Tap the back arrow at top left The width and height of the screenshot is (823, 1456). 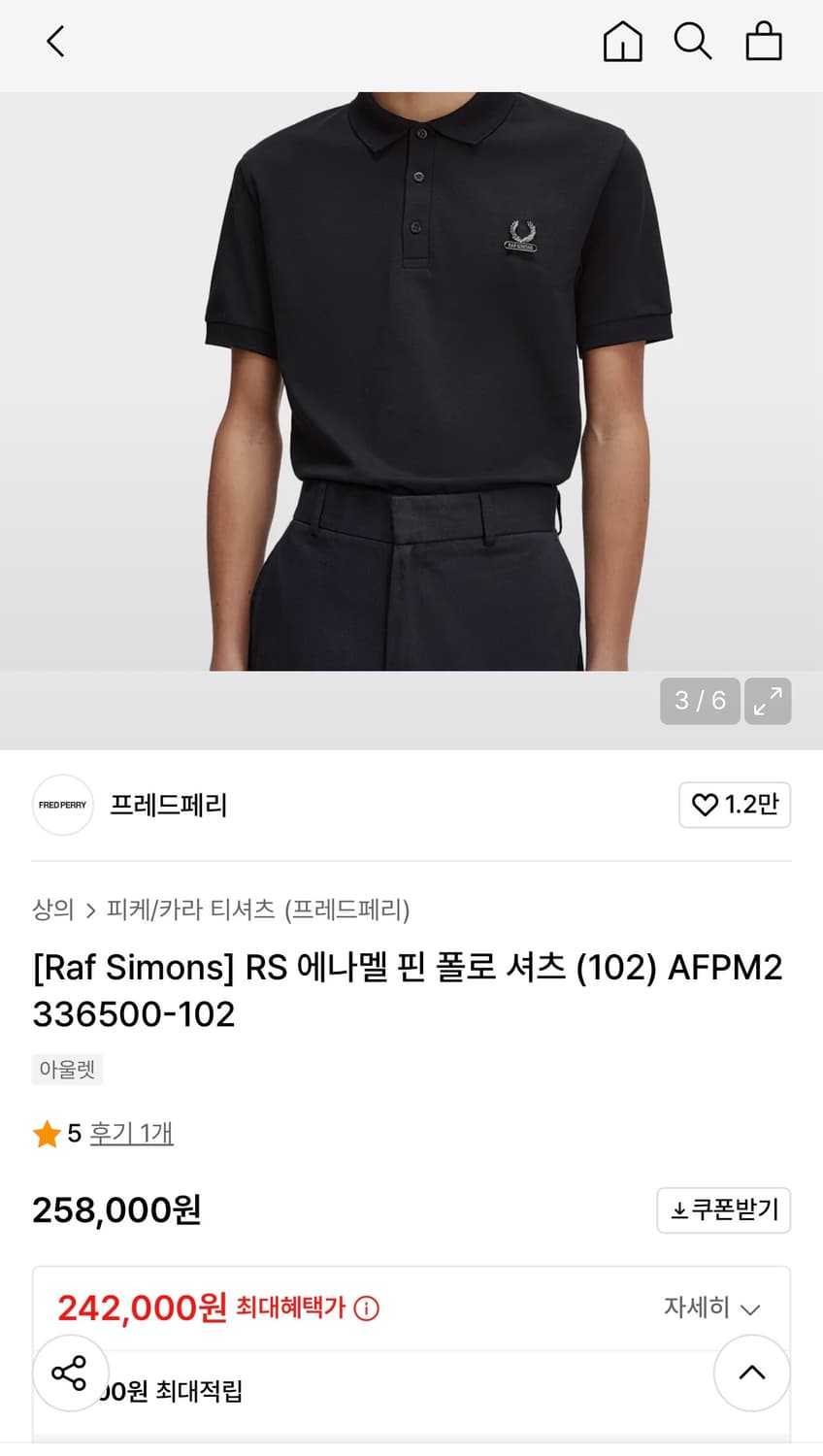(x=54, y=42)
